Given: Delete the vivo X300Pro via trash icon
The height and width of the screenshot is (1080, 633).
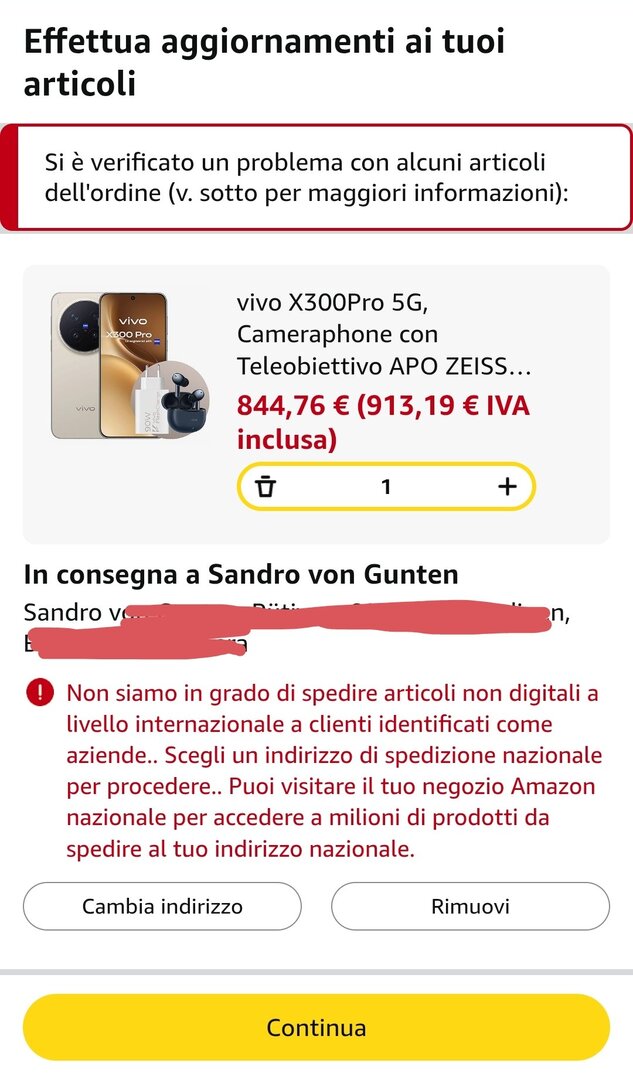Looking at the screenshot, I should point(265,487).
